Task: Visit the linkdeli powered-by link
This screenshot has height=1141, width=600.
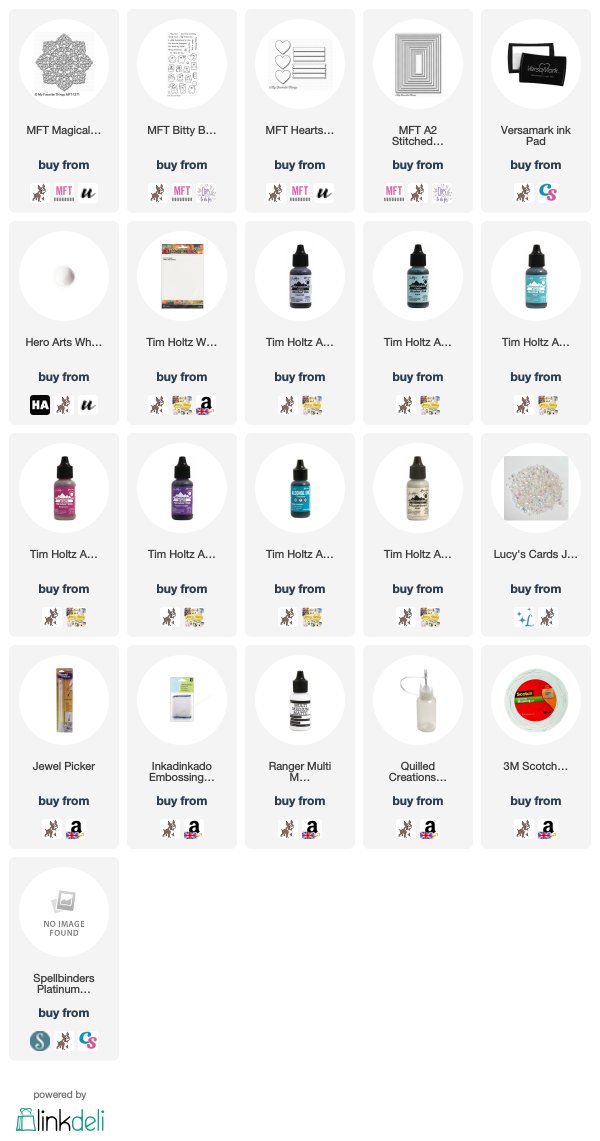Action: [x=60, y=1112]
